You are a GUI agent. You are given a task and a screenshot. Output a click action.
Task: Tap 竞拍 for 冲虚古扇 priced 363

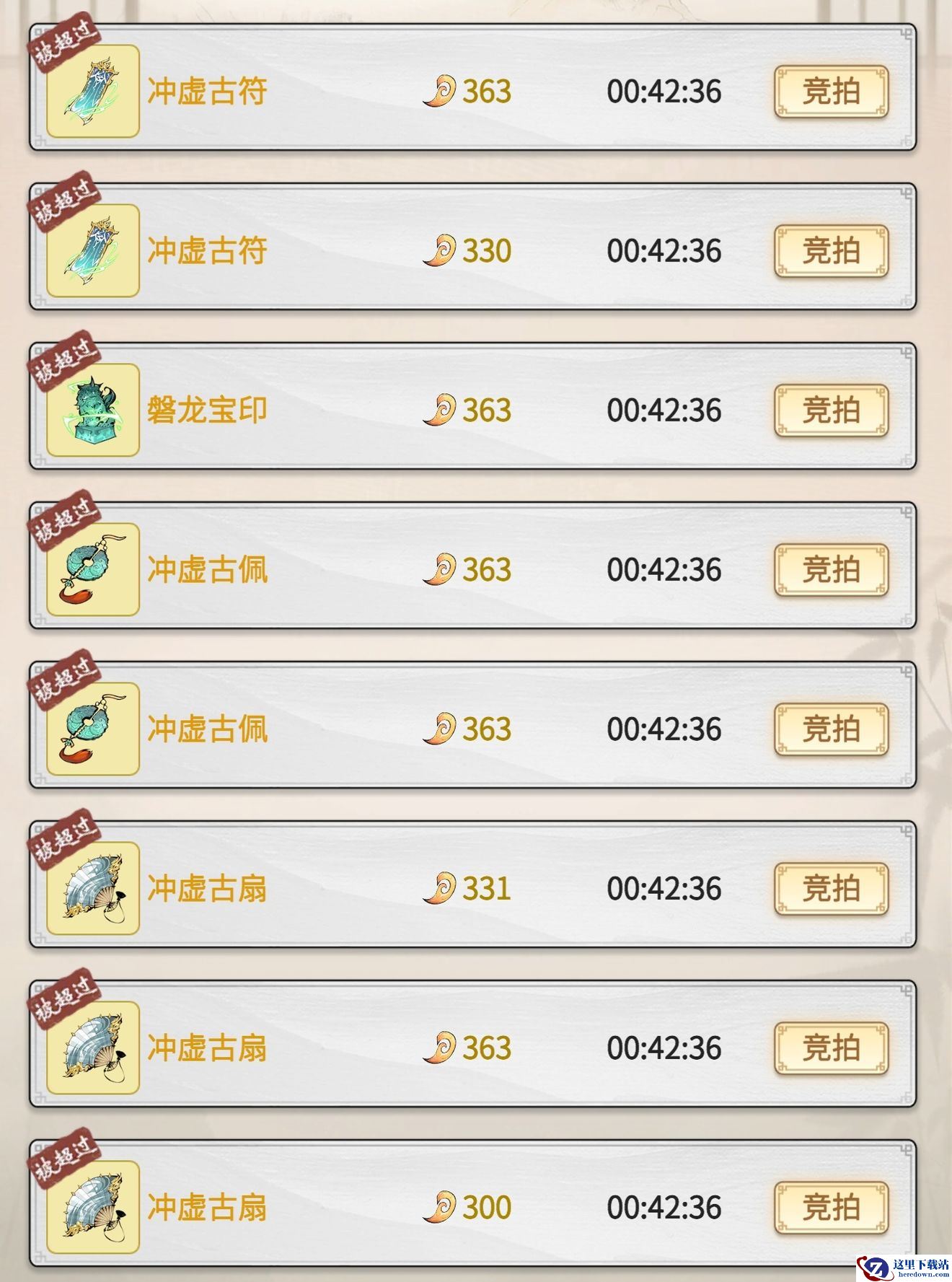[x=831, y=1048]
